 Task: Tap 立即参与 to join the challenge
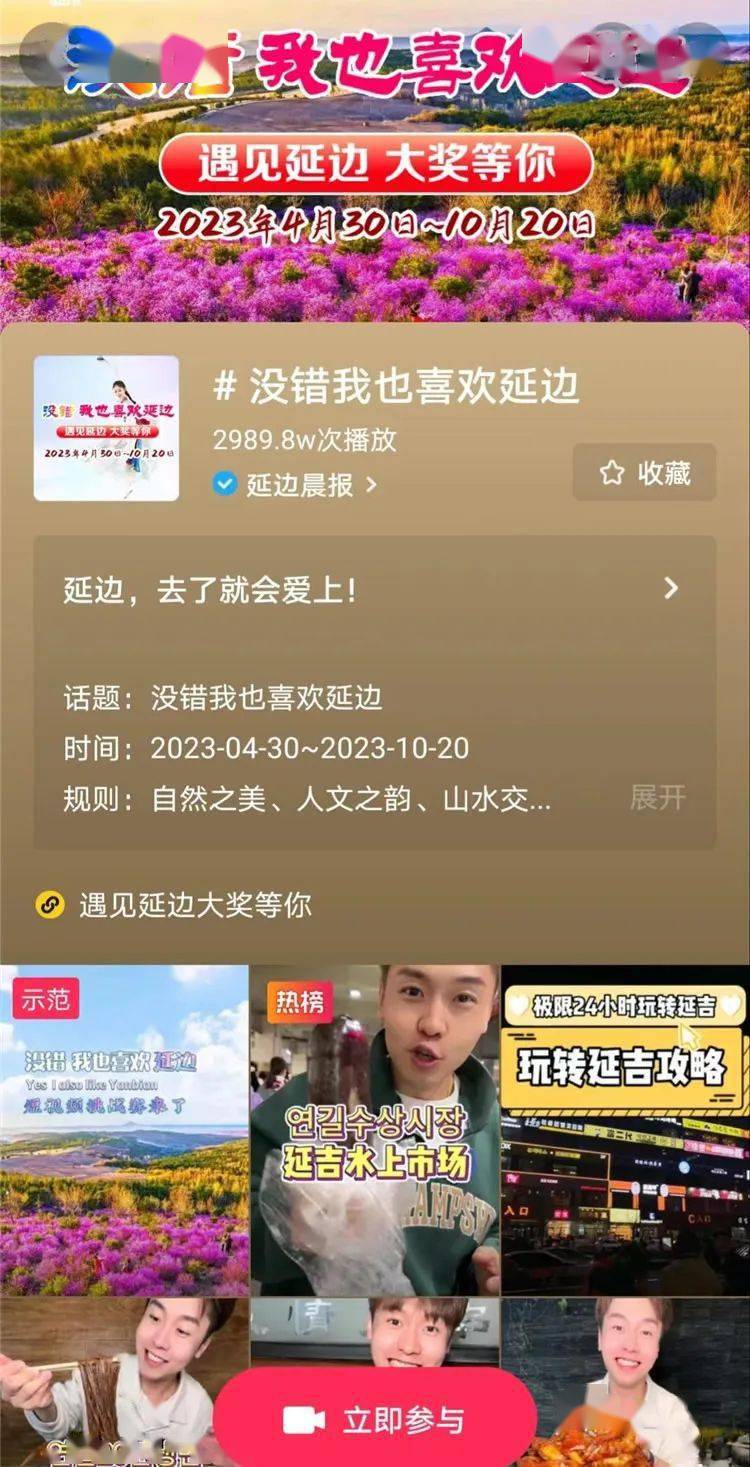(375, 1419)
